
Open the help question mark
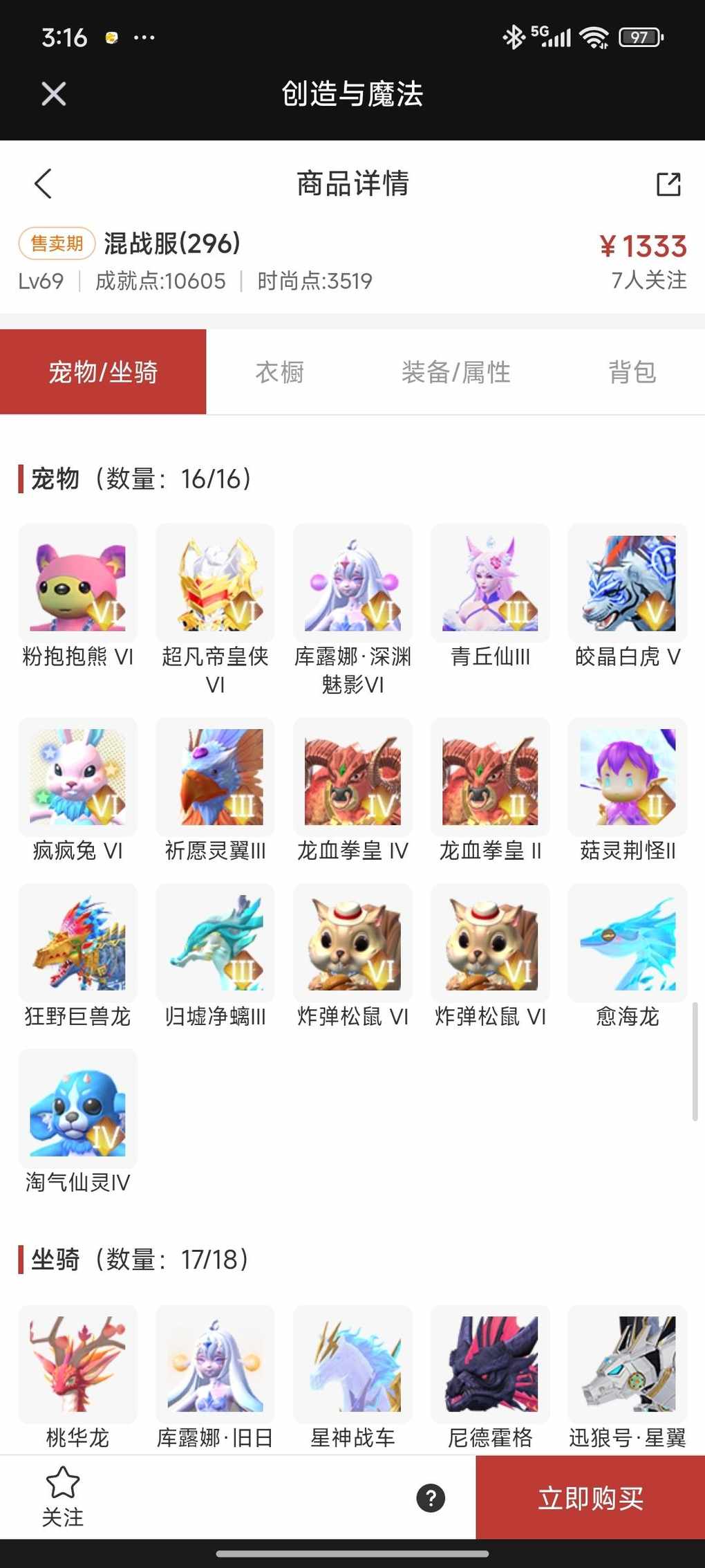[x=431, y=1498]
